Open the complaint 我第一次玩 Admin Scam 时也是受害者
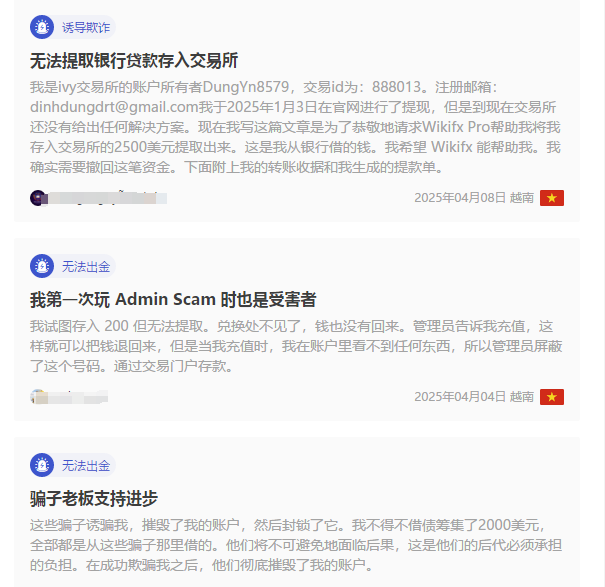The height and width of the screenshot is (587, 605). pos(173,299)
